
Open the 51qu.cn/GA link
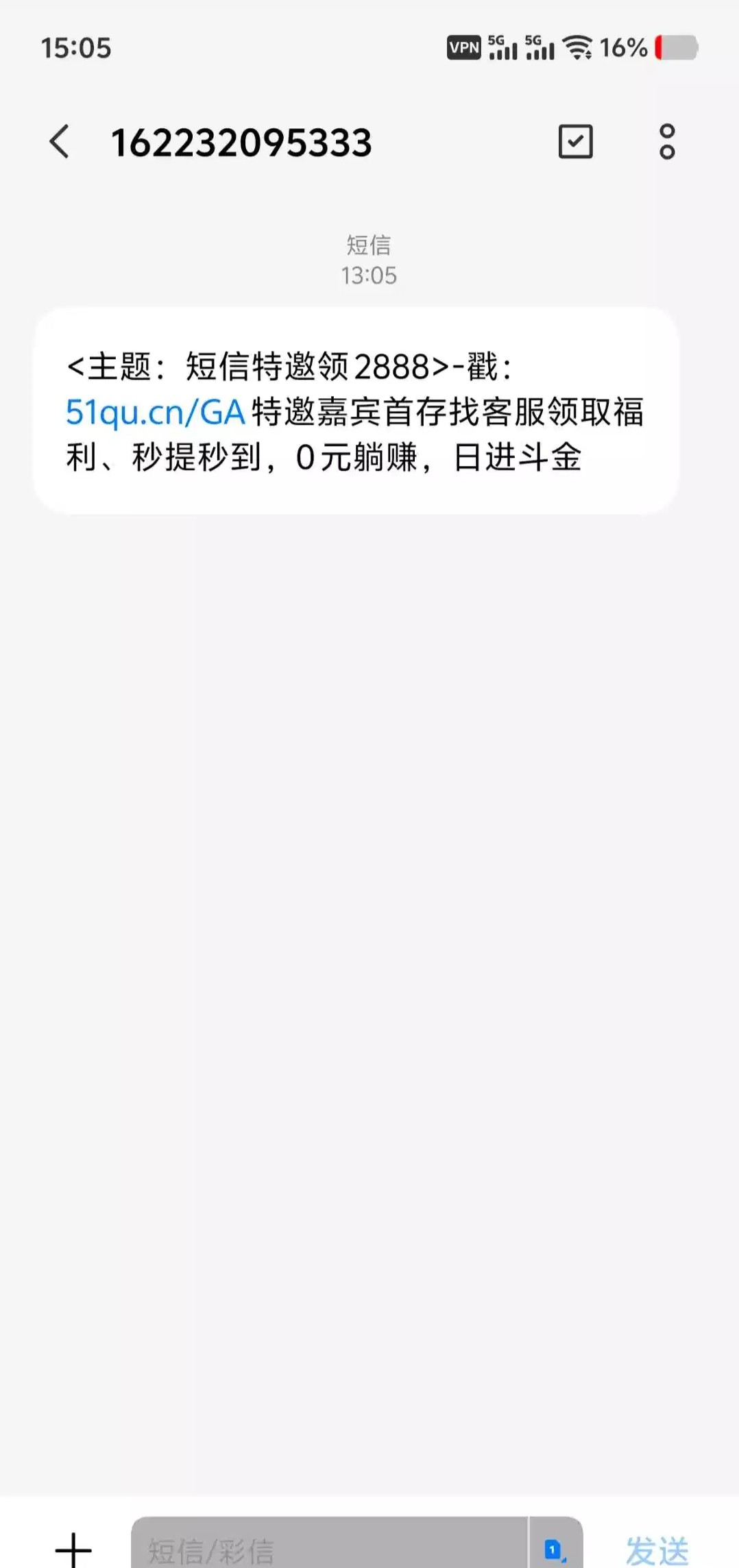tap(156, 413)
